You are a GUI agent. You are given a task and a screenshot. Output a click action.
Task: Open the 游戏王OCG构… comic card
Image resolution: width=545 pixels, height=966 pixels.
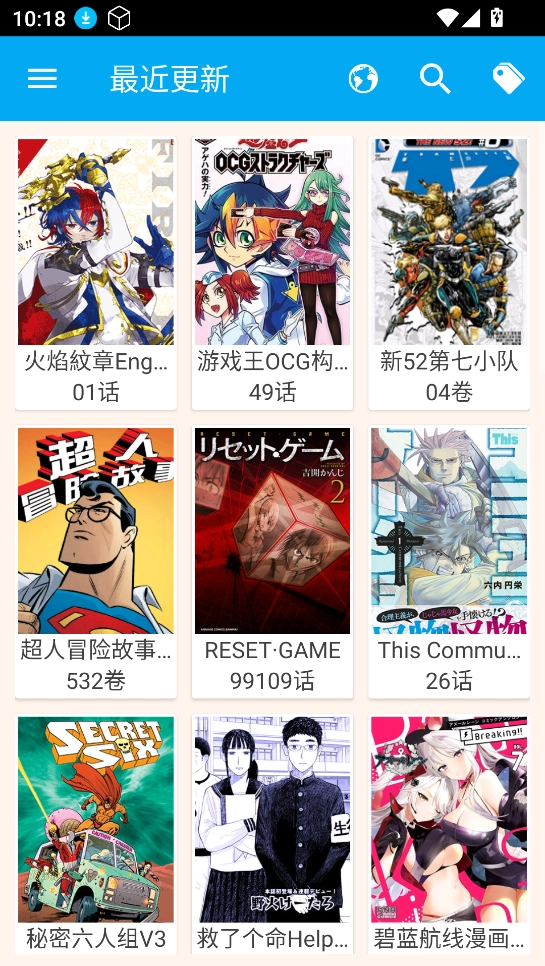point(272,273)
